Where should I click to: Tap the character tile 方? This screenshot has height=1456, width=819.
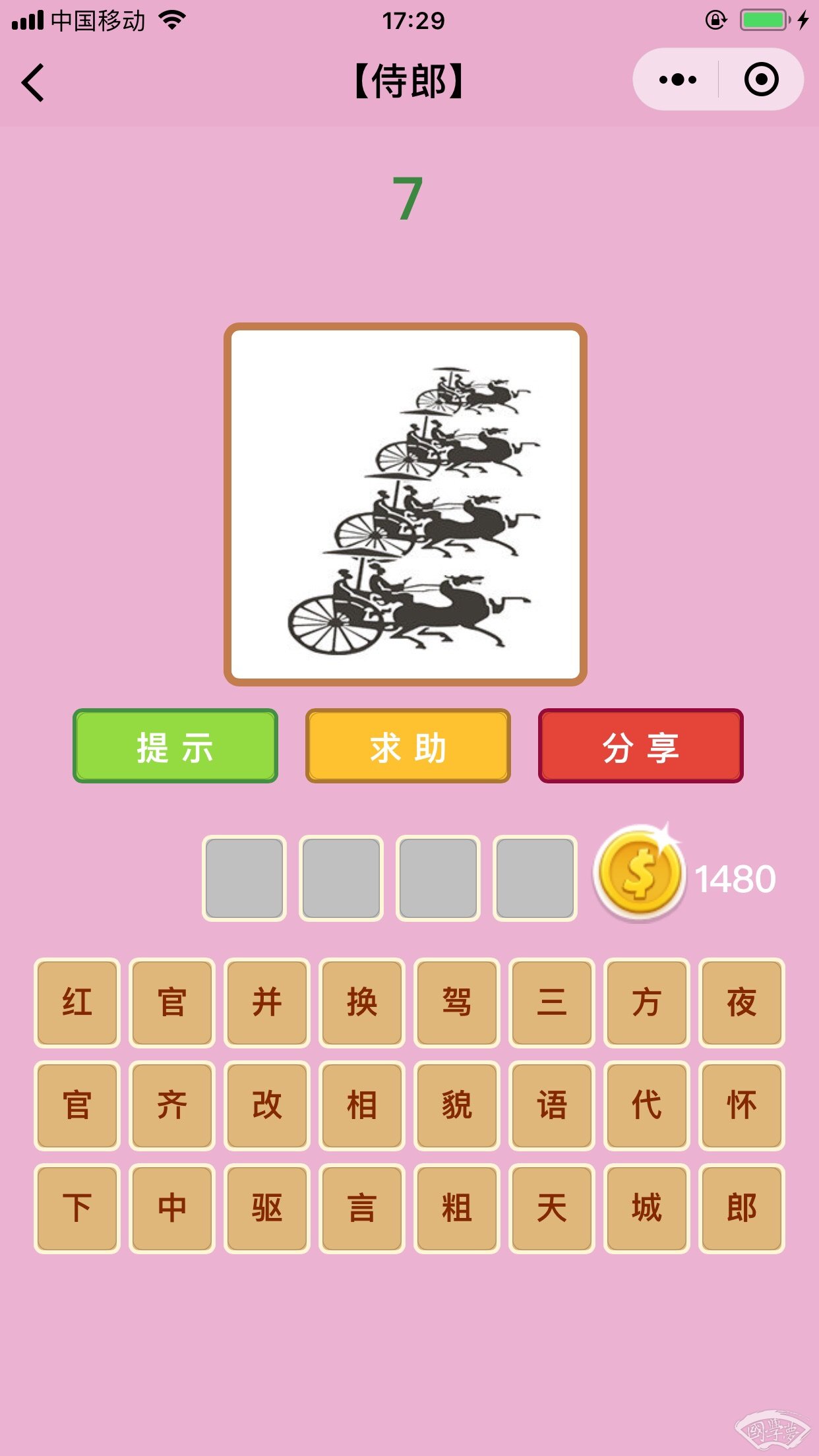click(x=647, y=1002)
